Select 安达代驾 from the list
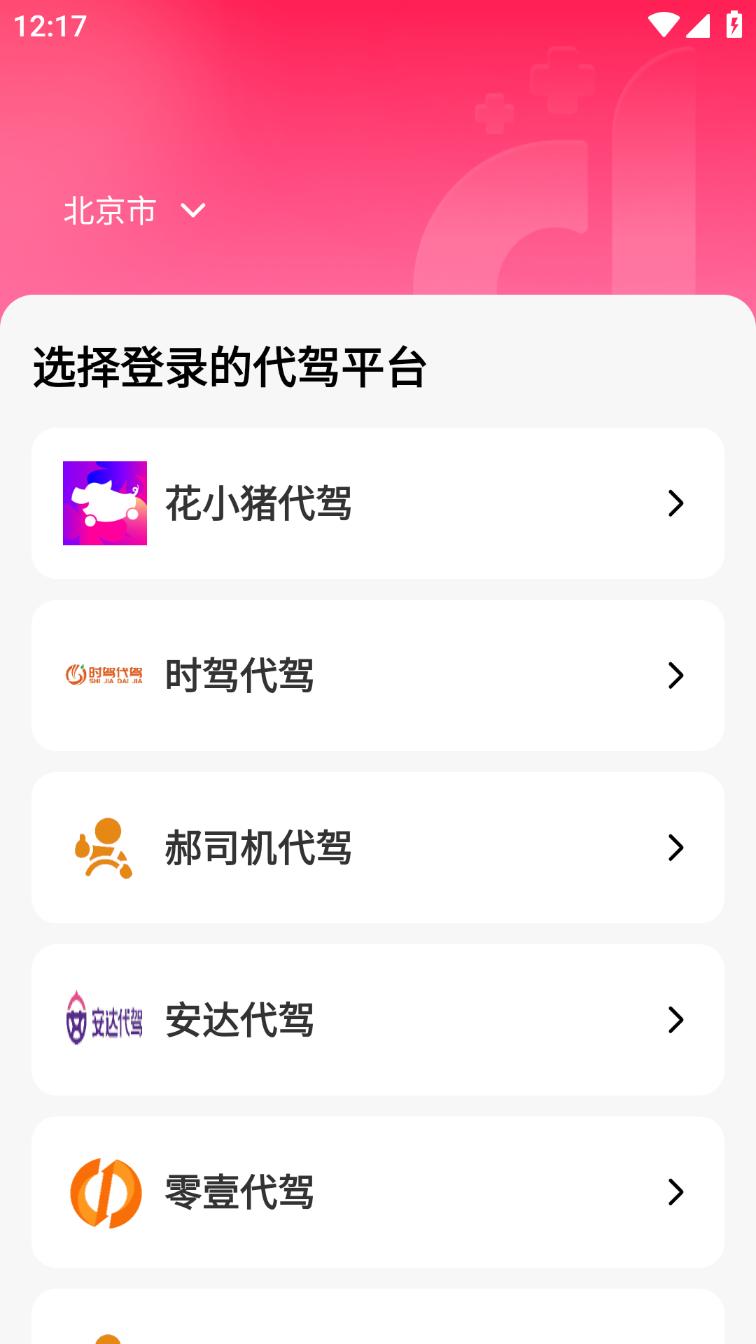This screenshot has height=1344, width=756. (x=377, y=1020)
